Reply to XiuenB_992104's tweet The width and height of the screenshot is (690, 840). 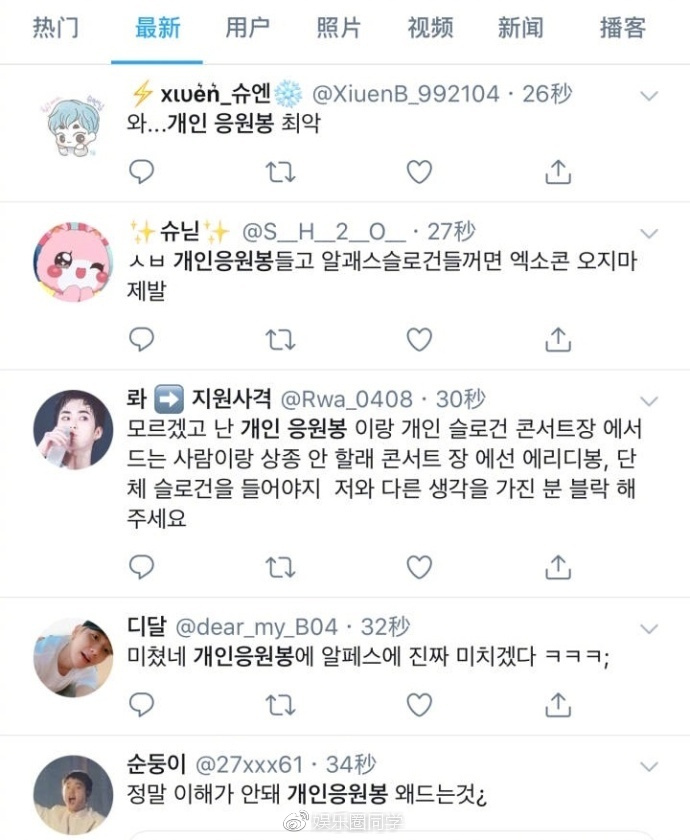[142, 172]
